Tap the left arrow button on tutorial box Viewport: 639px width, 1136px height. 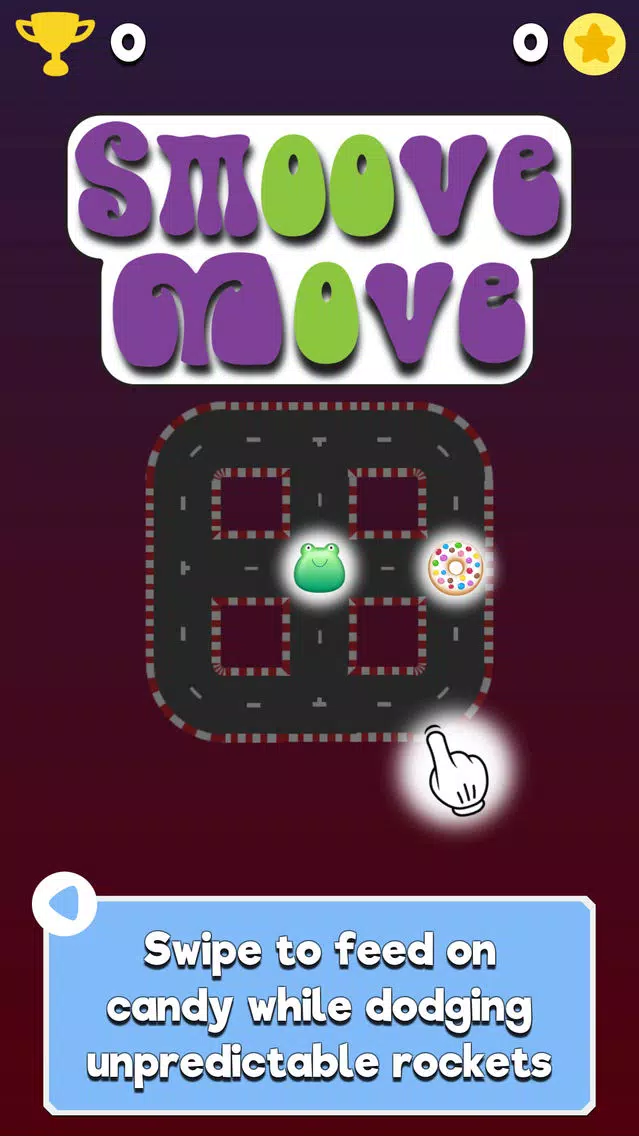64,904
